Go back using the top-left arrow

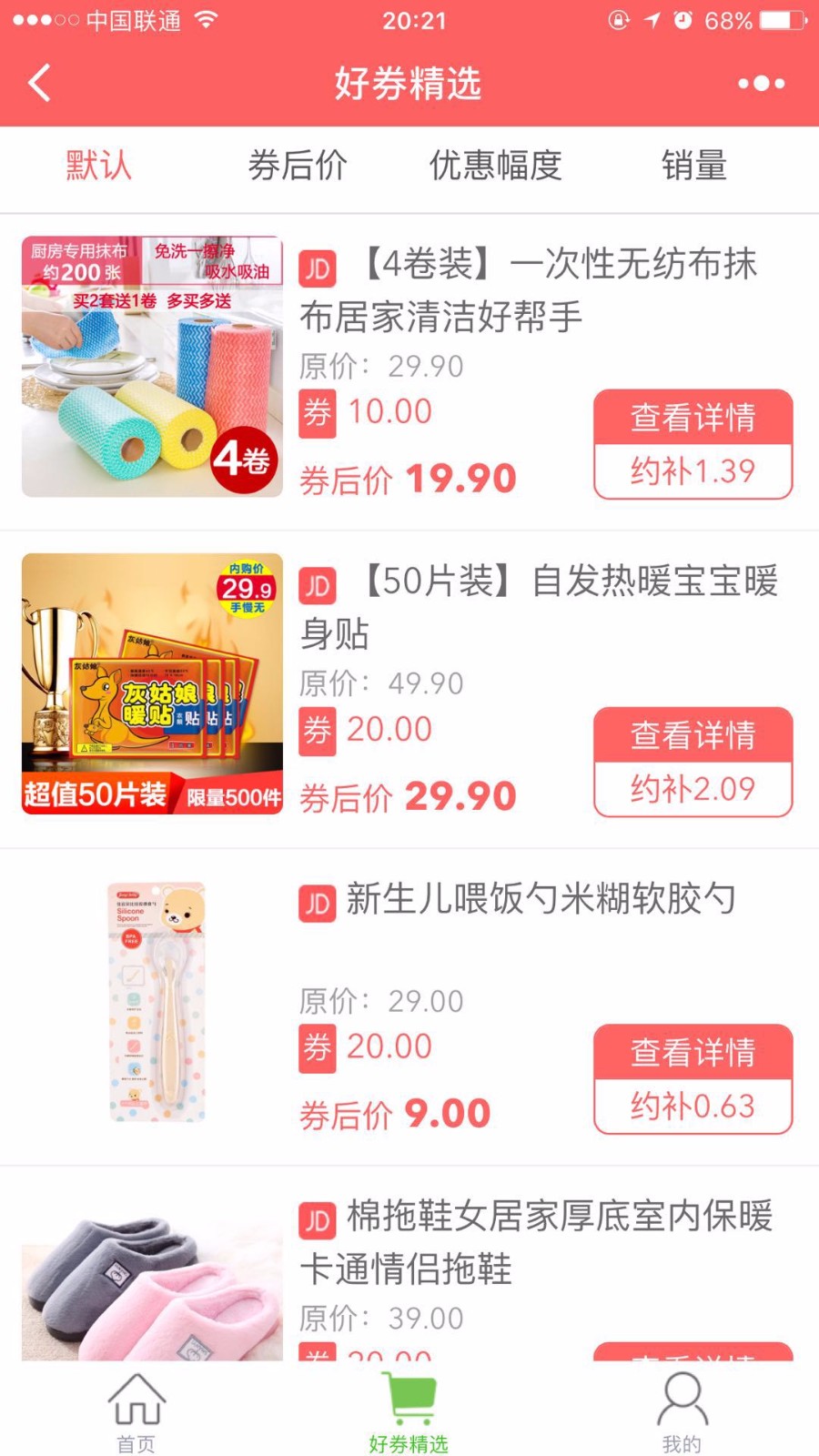point(39,84)
